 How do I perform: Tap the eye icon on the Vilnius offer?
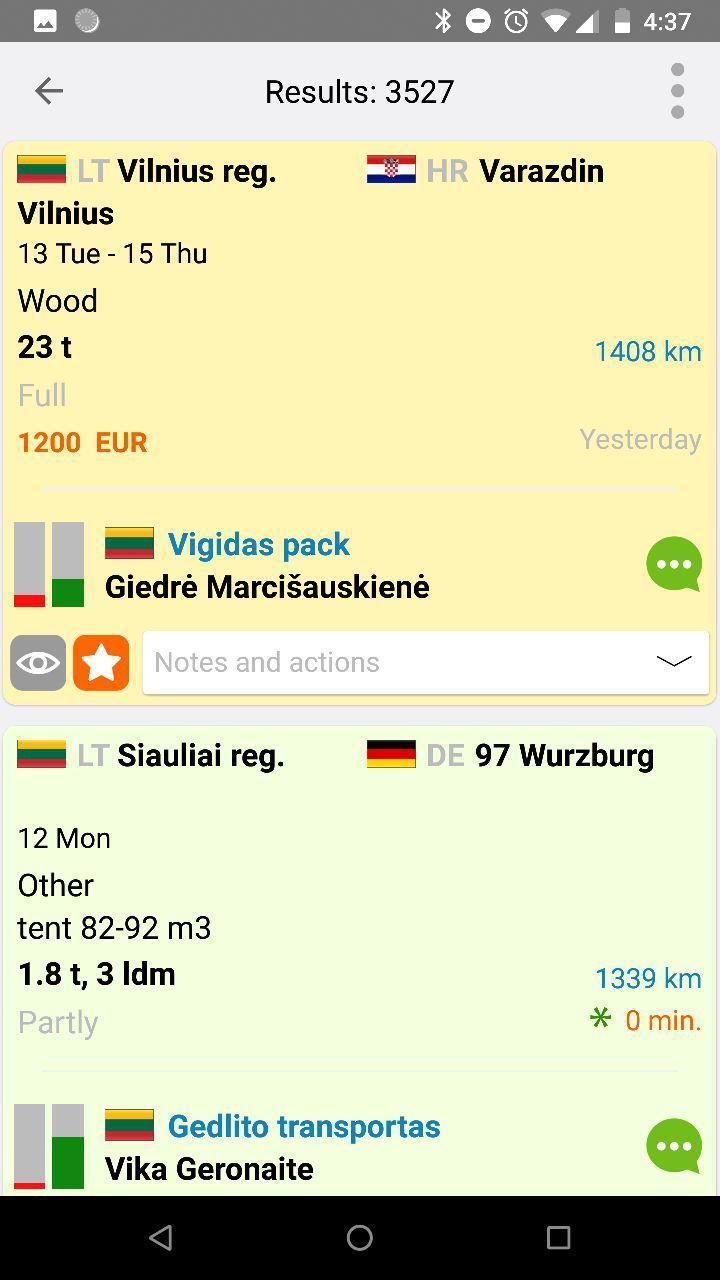tap(38, 663)
